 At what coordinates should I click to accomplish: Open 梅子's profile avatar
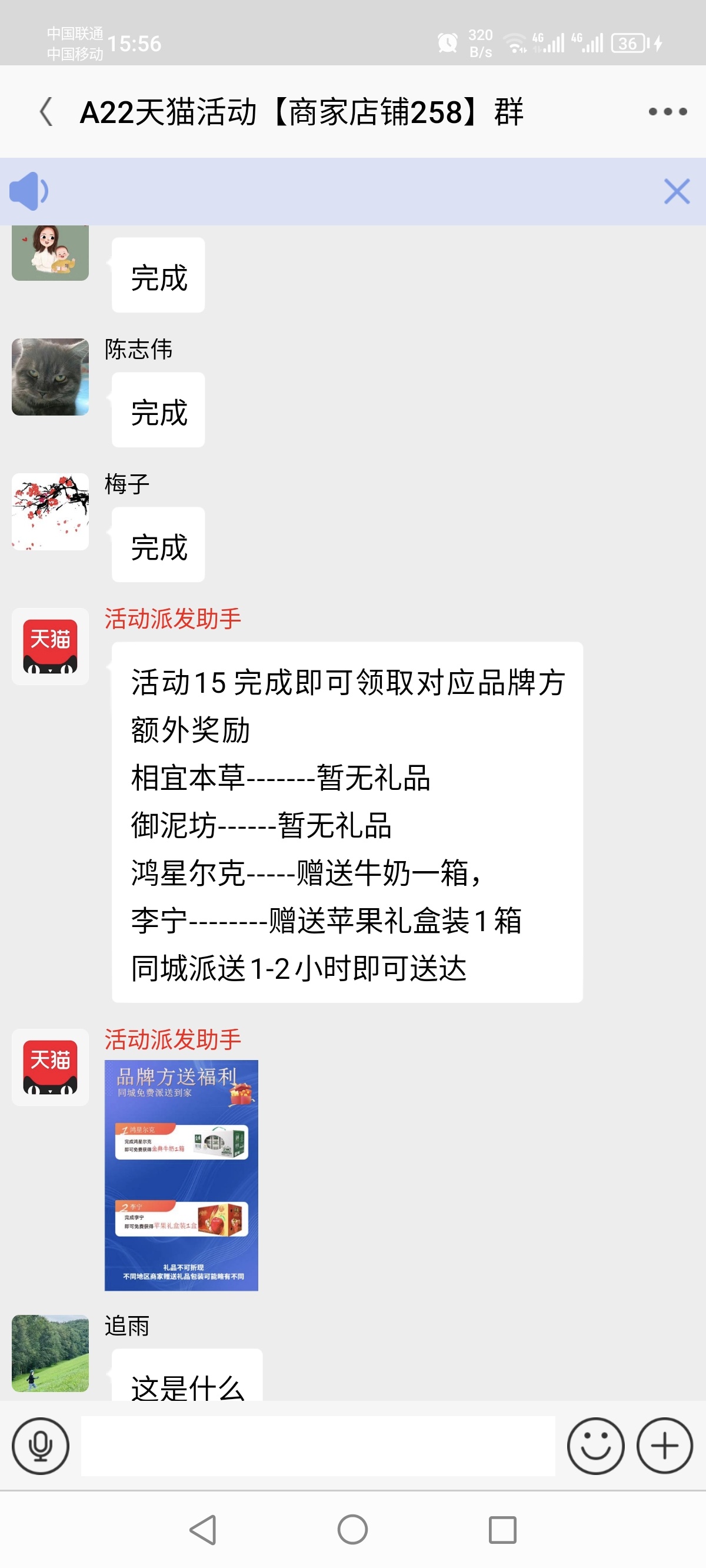pos(50,512)
